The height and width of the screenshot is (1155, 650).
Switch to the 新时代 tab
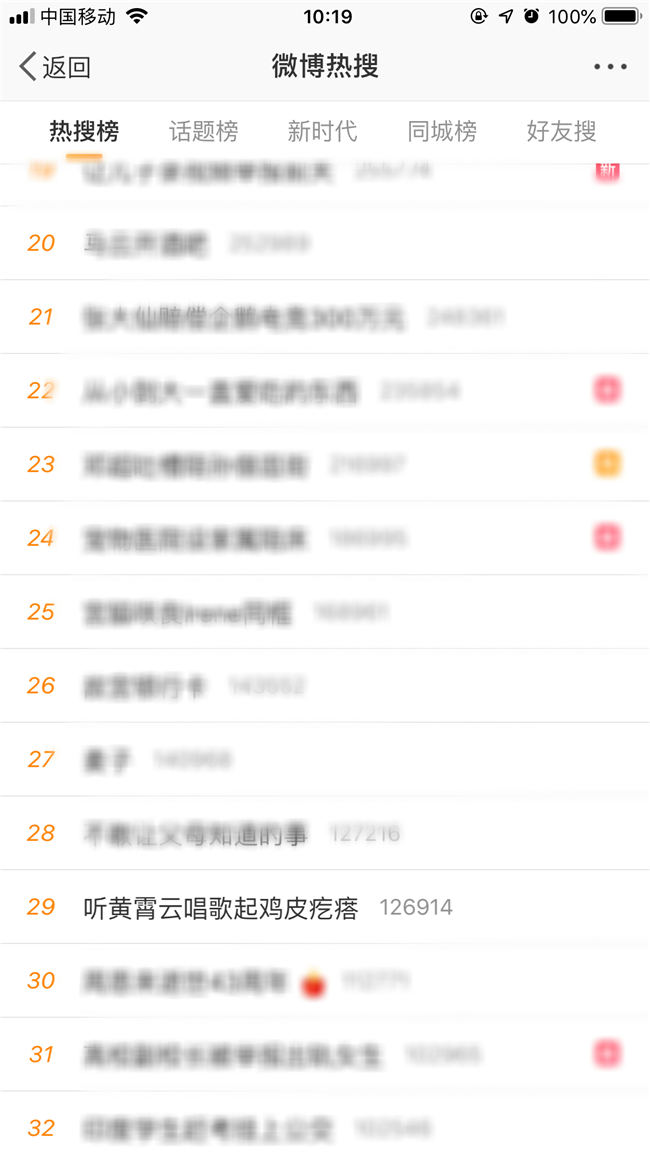click(322, 131)
